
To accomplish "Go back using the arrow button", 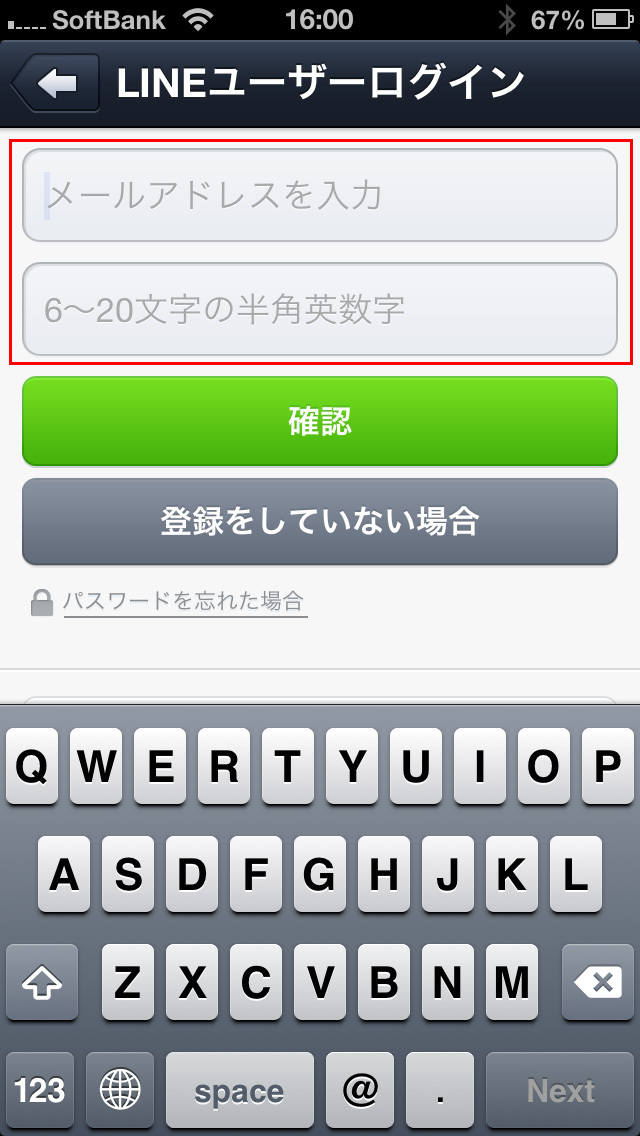I will pyautogui.click(x=56, y=83).
